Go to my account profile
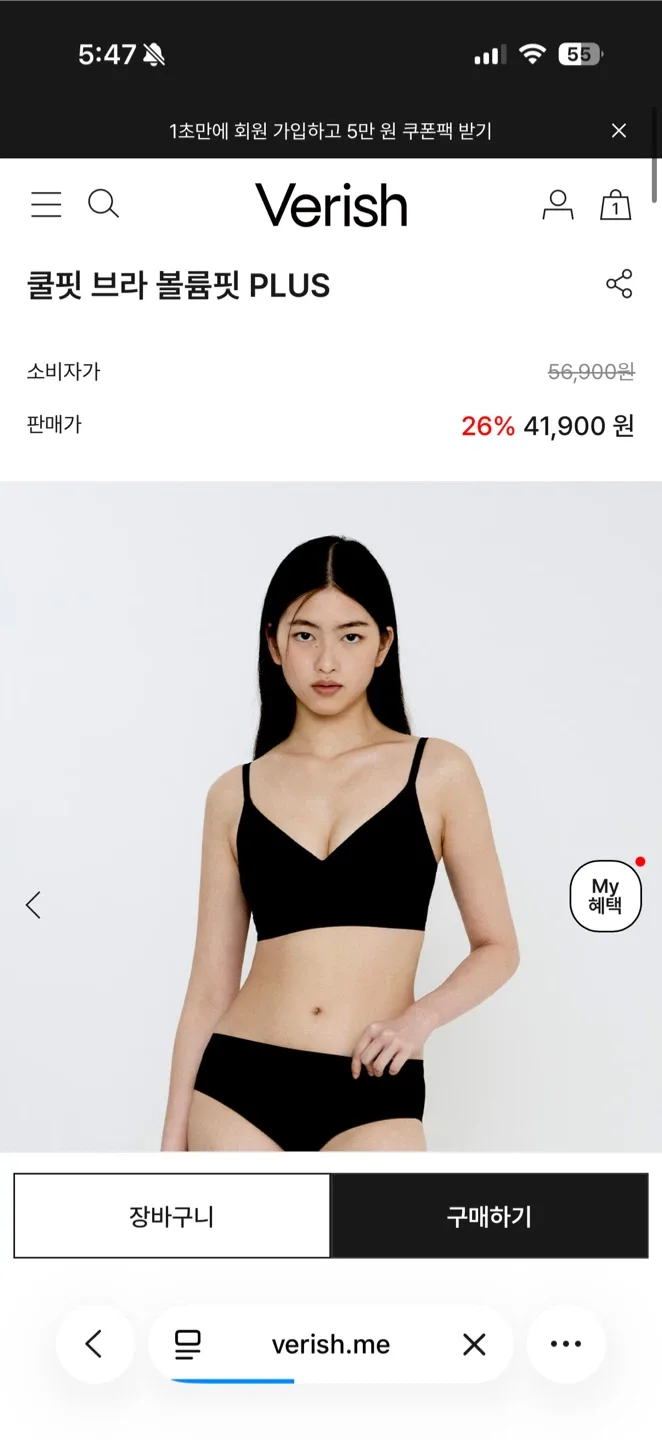This screenshot has height=1440, width=662. coord(557,204)
